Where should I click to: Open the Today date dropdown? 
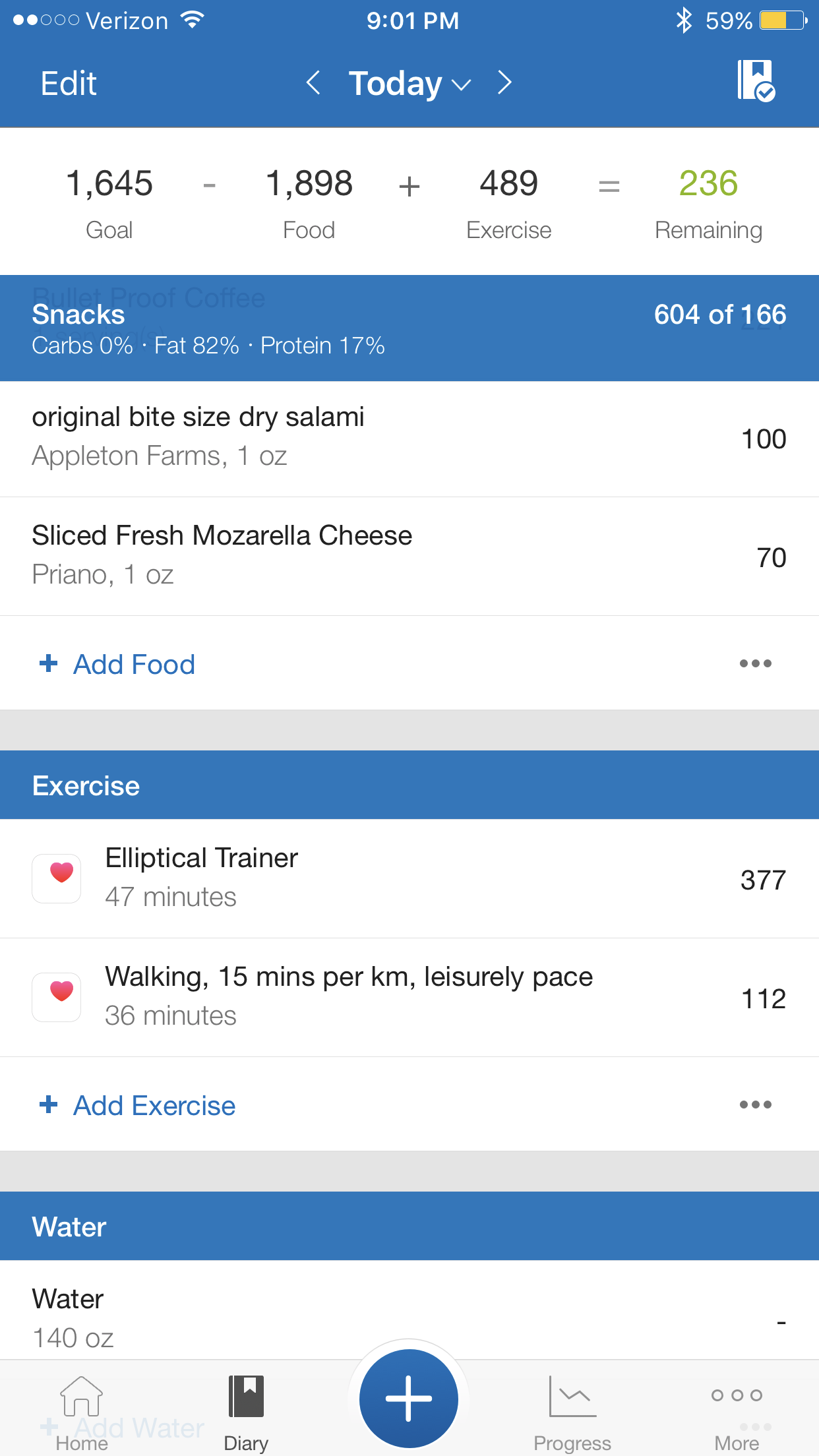pos(409,84)
